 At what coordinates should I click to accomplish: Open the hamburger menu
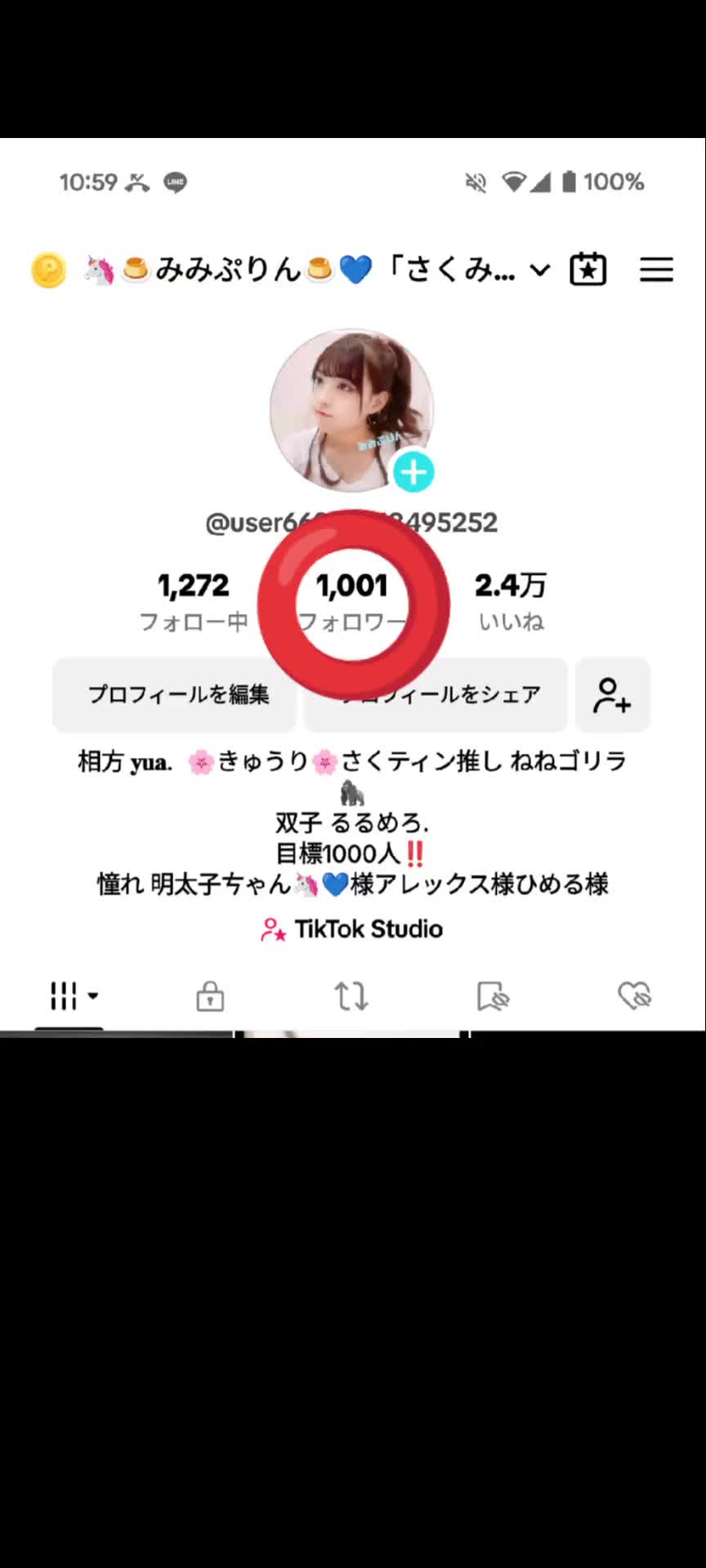click(x=656, y=269)
